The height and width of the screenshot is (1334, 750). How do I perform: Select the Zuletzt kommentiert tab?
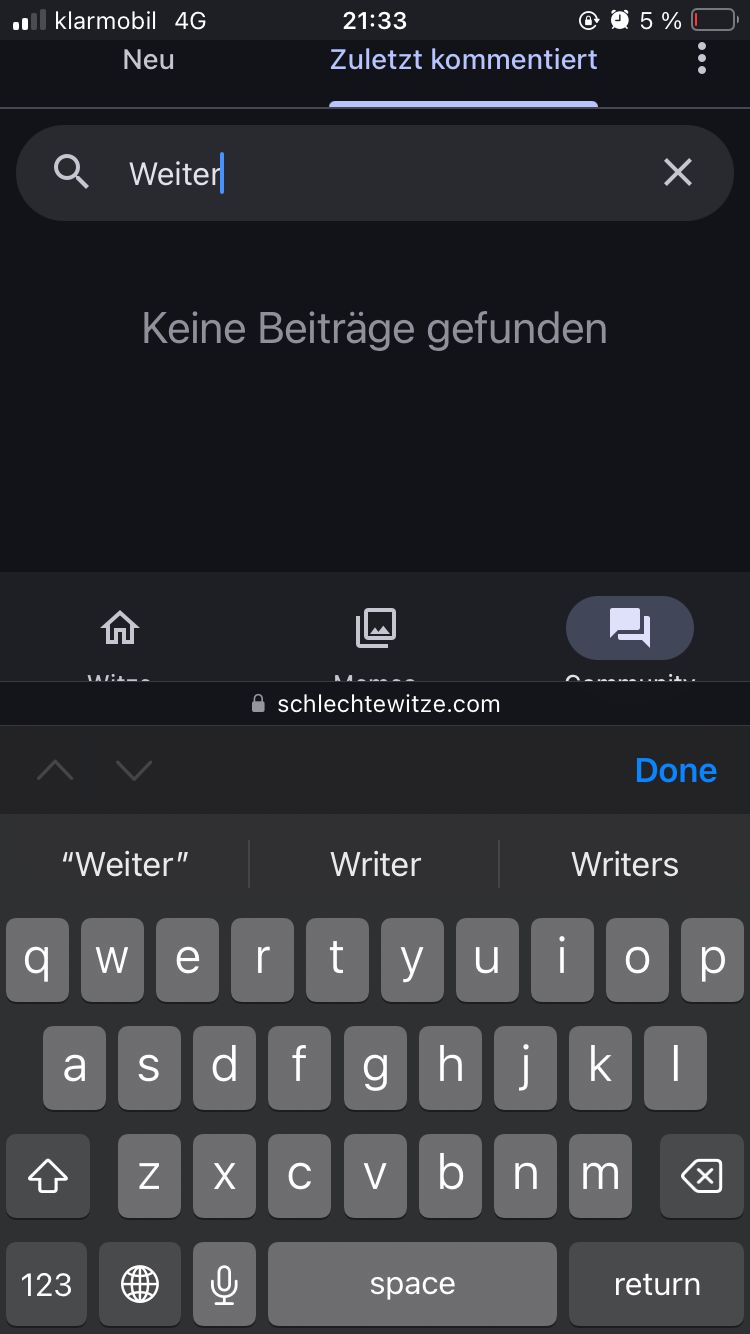click(463, 60)
